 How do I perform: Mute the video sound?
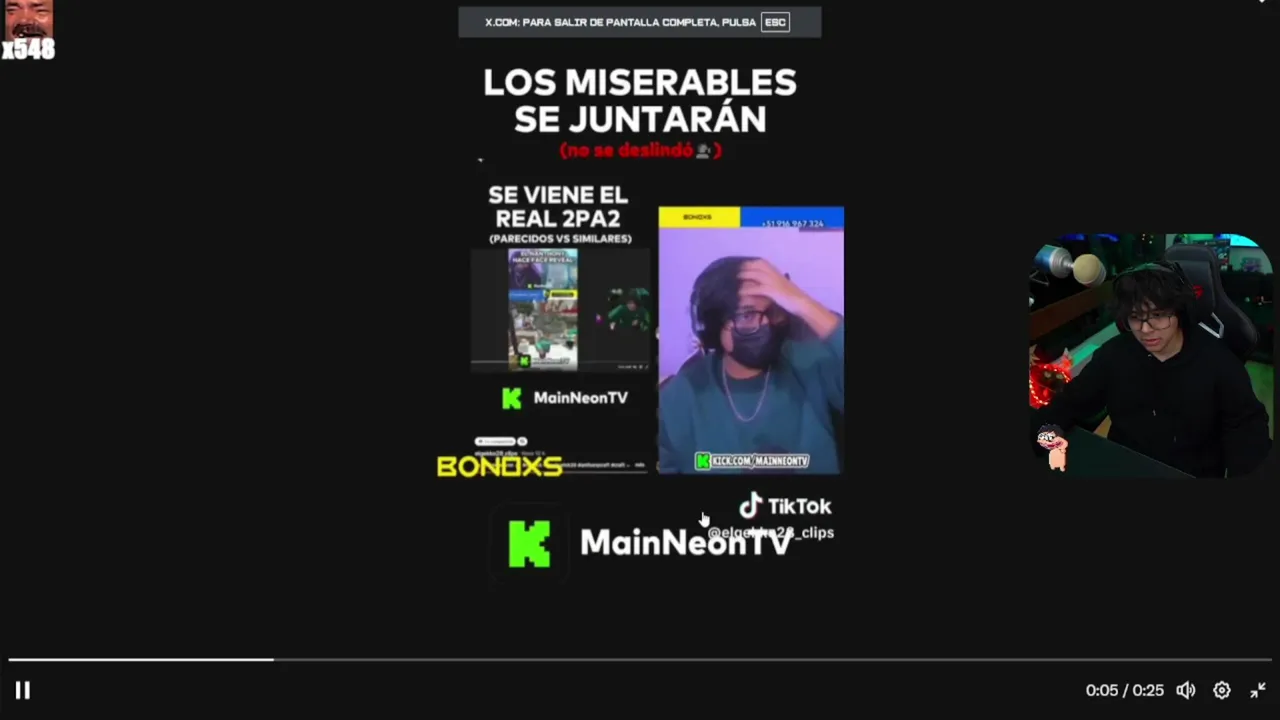click(x=1186, y=690)
